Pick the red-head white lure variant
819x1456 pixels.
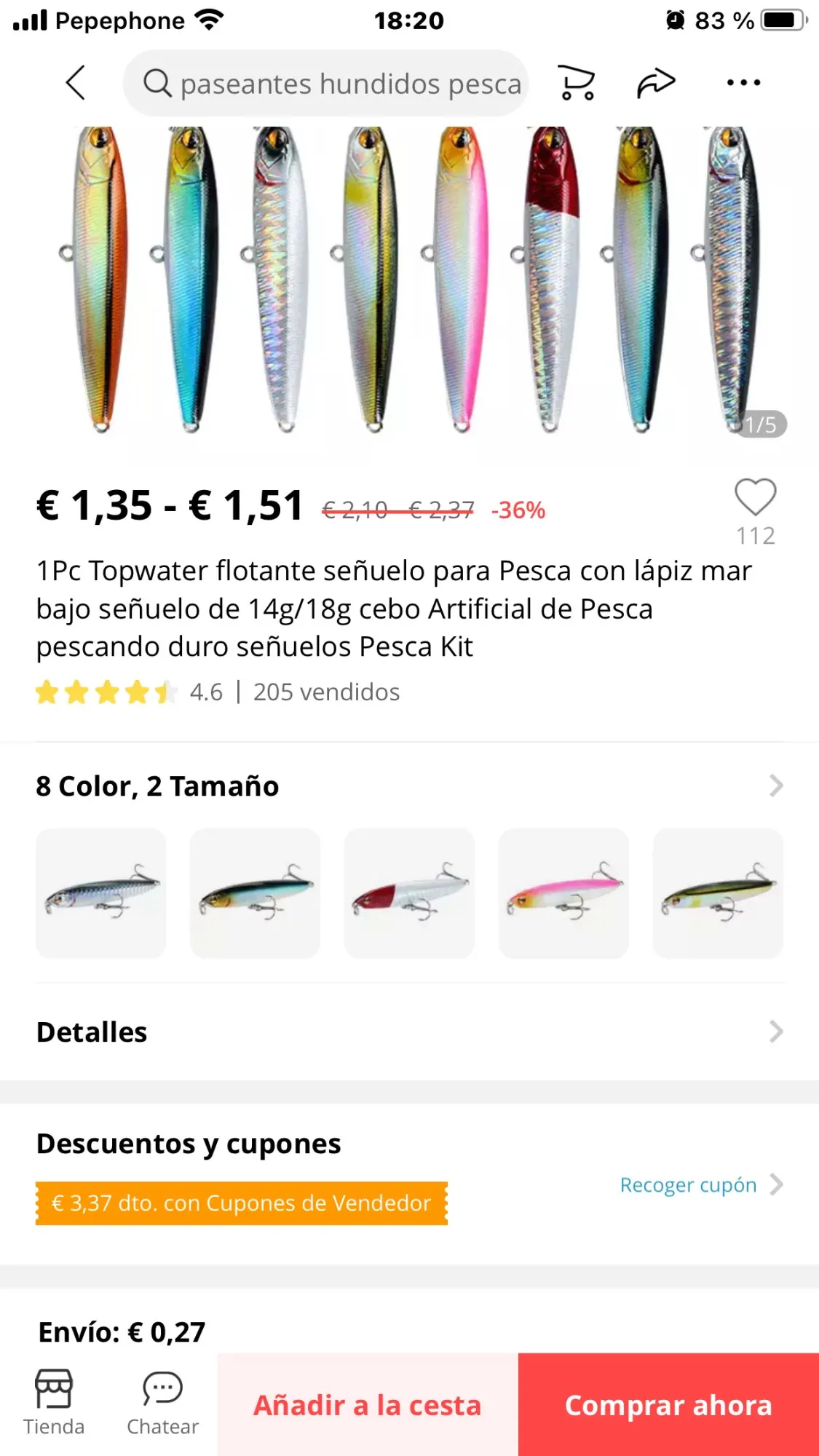(x=409, y=893)
